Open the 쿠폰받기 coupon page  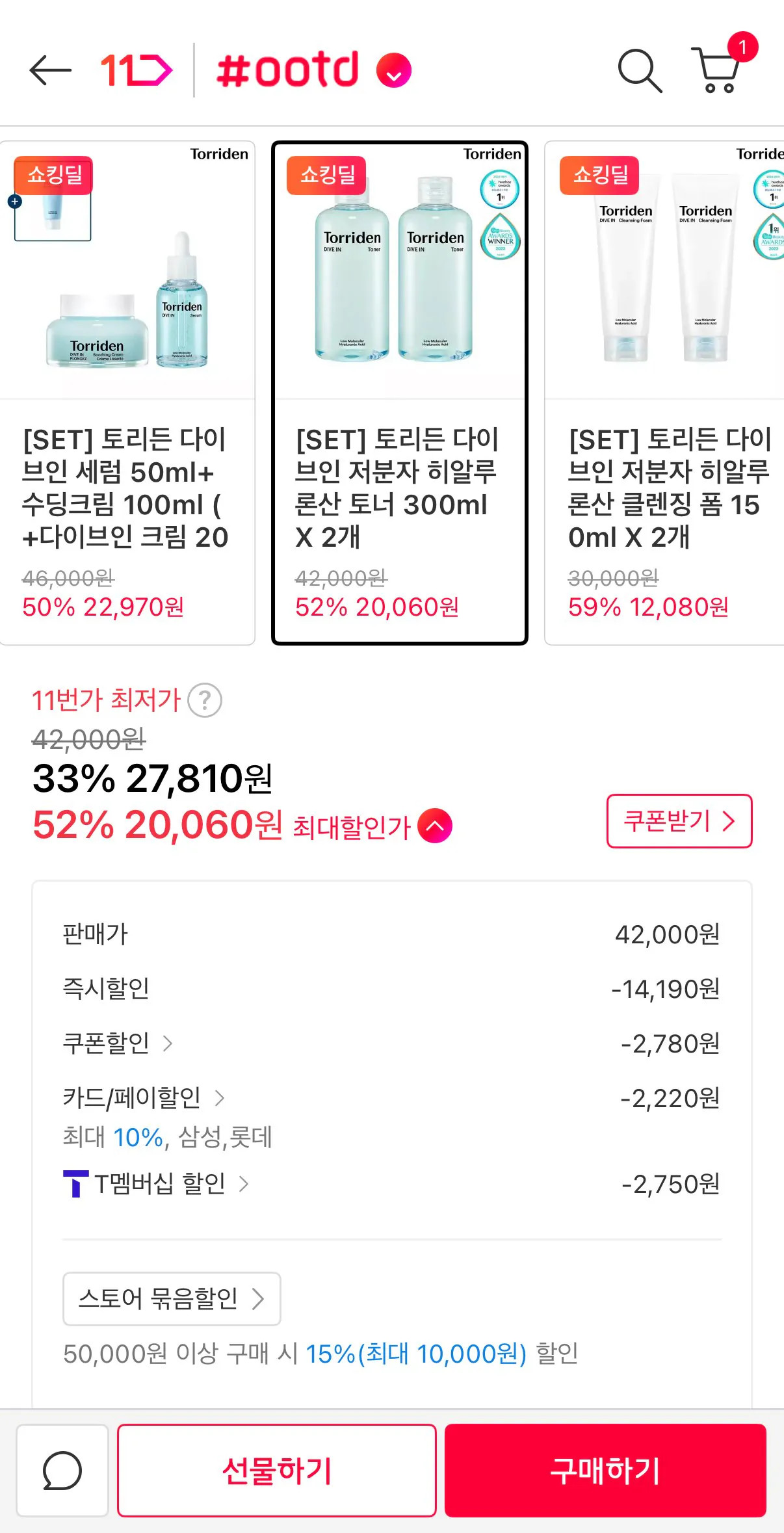pos(679,821)
